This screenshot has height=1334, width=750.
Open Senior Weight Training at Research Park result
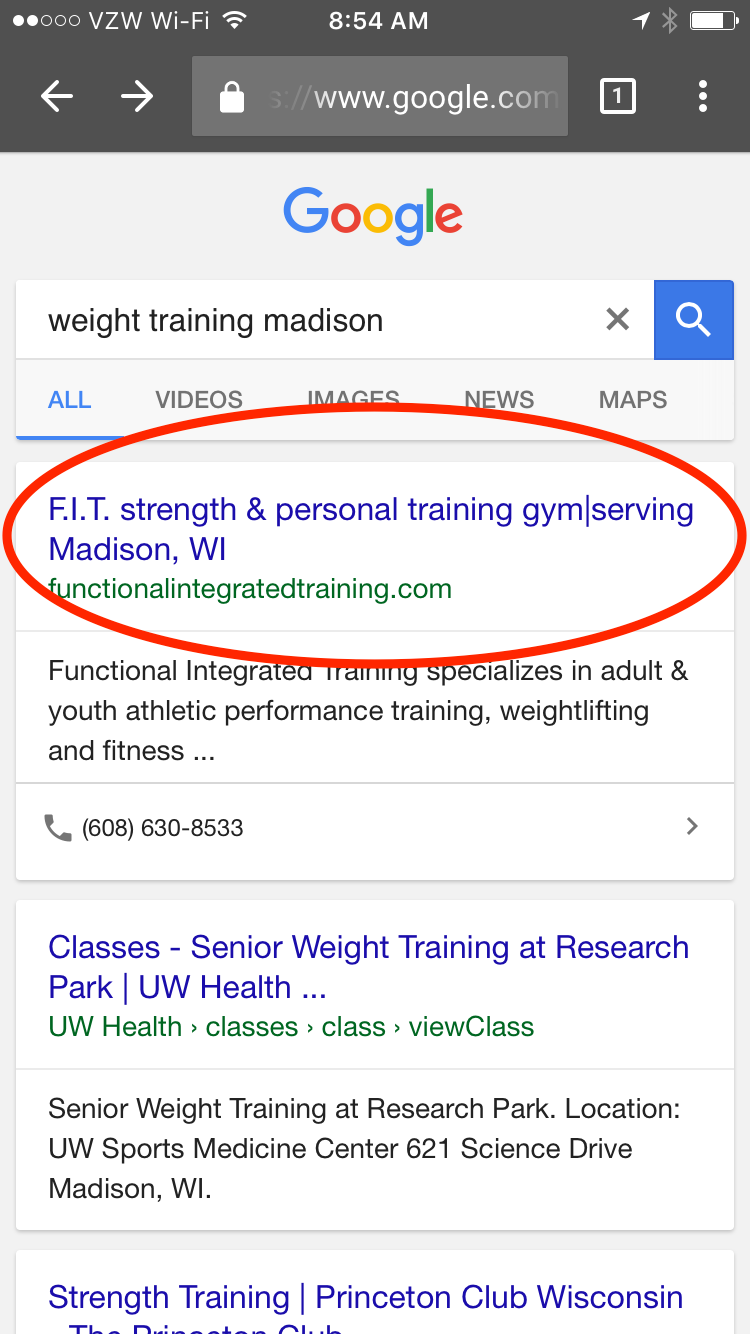click(369, 967)
